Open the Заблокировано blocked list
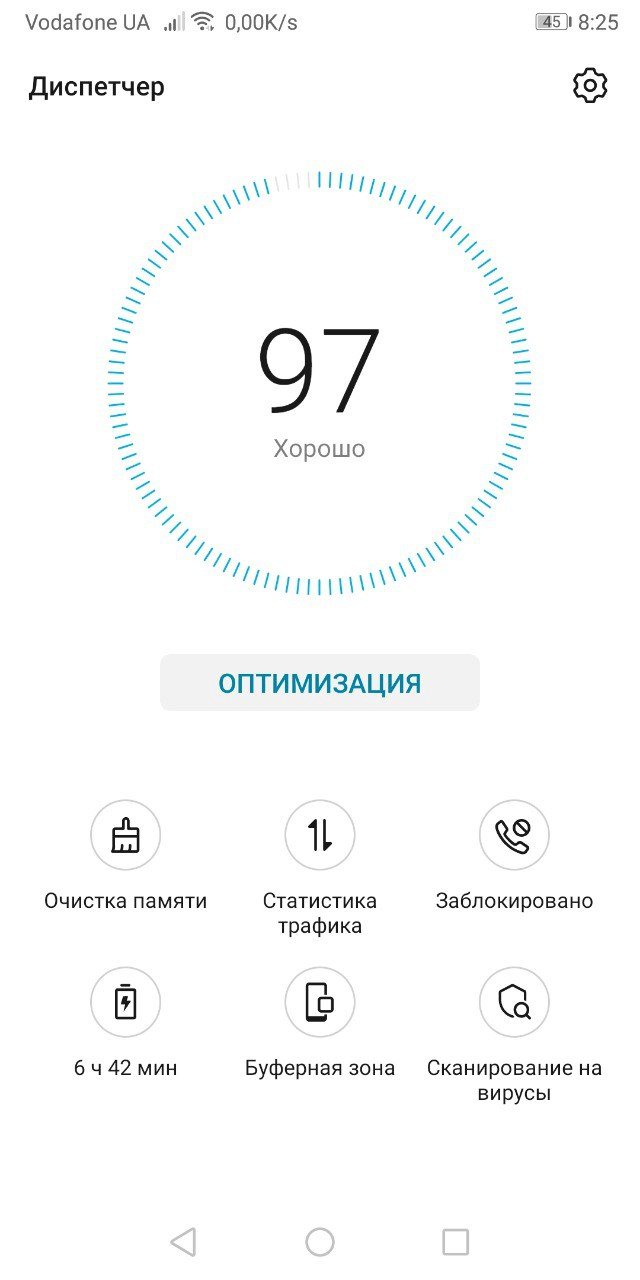The image size is (640, 1280). (x=514, y=835)
